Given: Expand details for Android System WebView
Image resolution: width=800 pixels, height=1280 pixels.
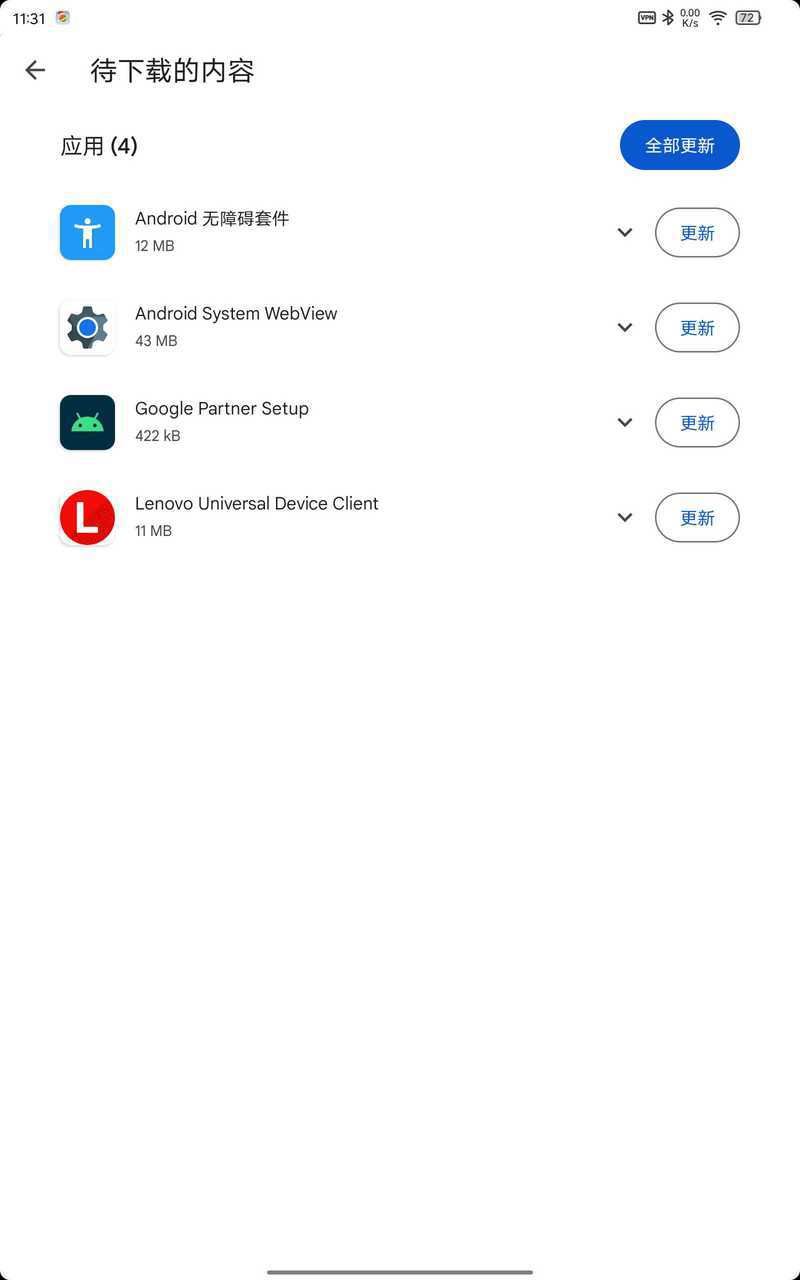Looking at the screenshot, I should [625, 328].
